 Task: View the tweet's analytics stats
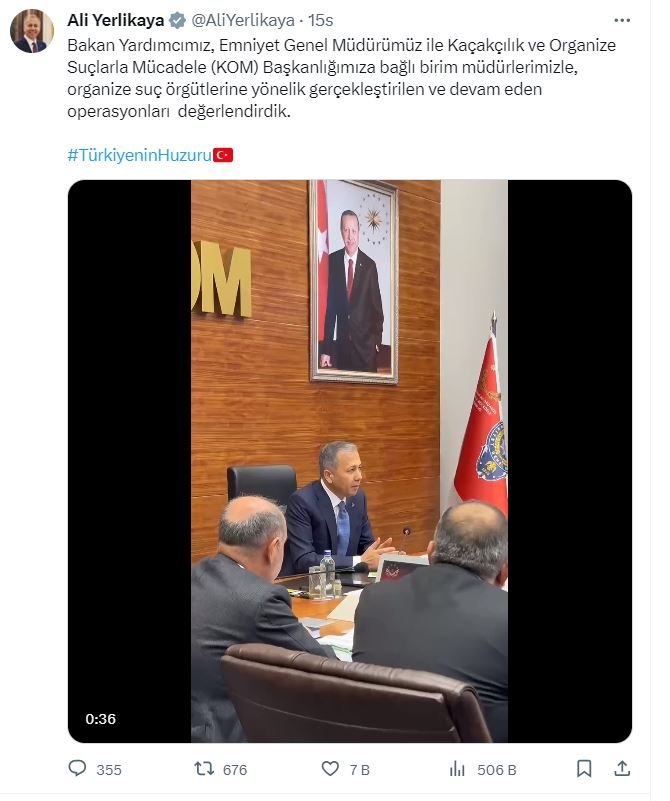tap(457, 769)
